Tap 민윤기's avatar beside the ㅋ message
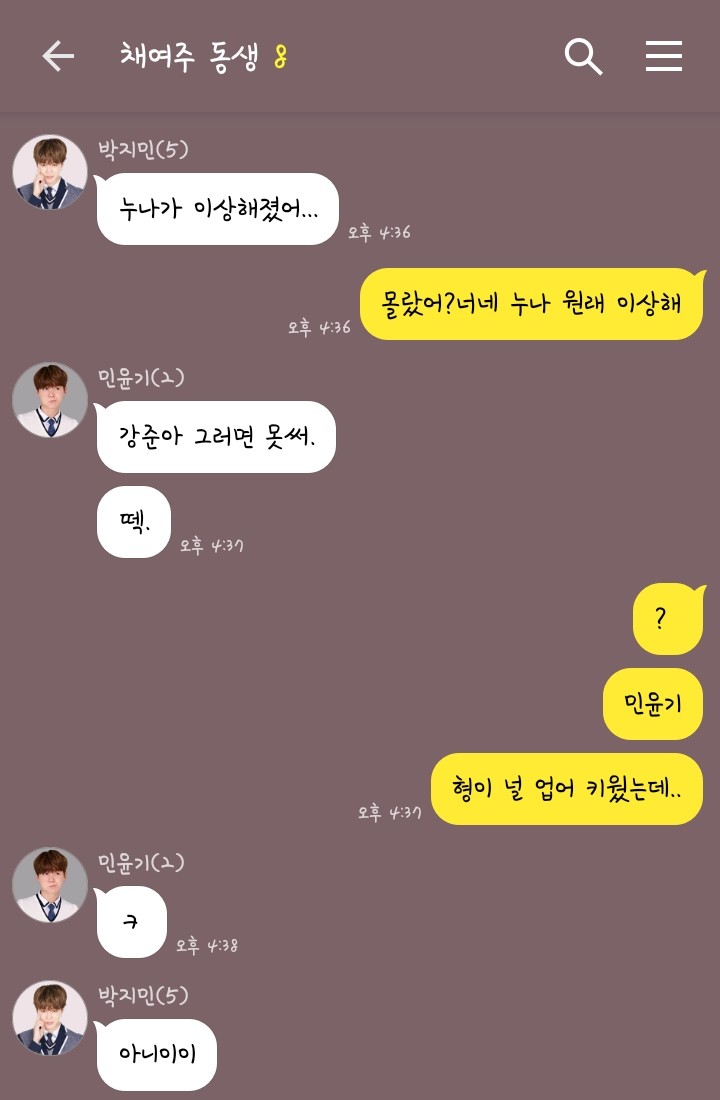The width and height of the screenshot is (720, 1100). [x=50, y=885]
